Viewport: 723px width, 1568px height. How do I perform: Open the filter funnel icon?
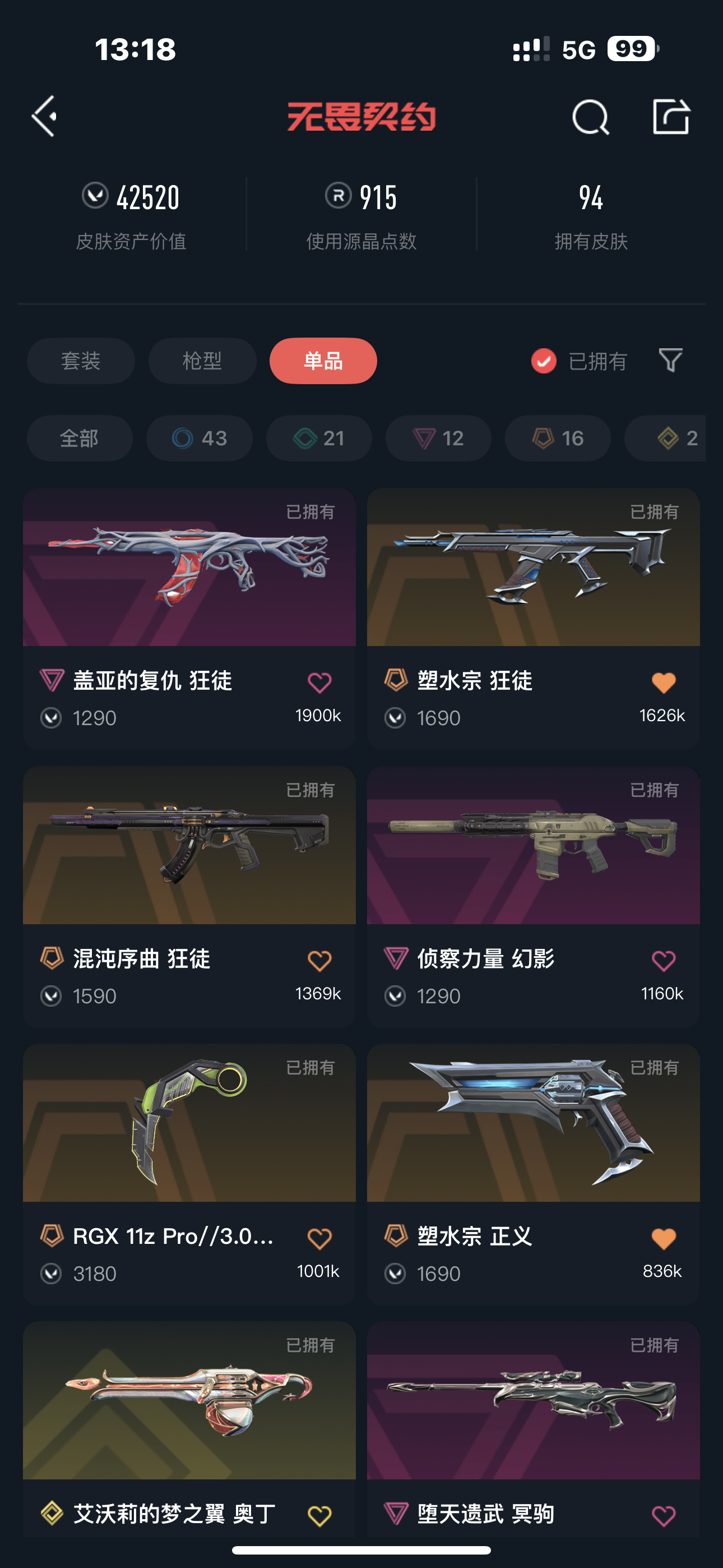[670, 361]
